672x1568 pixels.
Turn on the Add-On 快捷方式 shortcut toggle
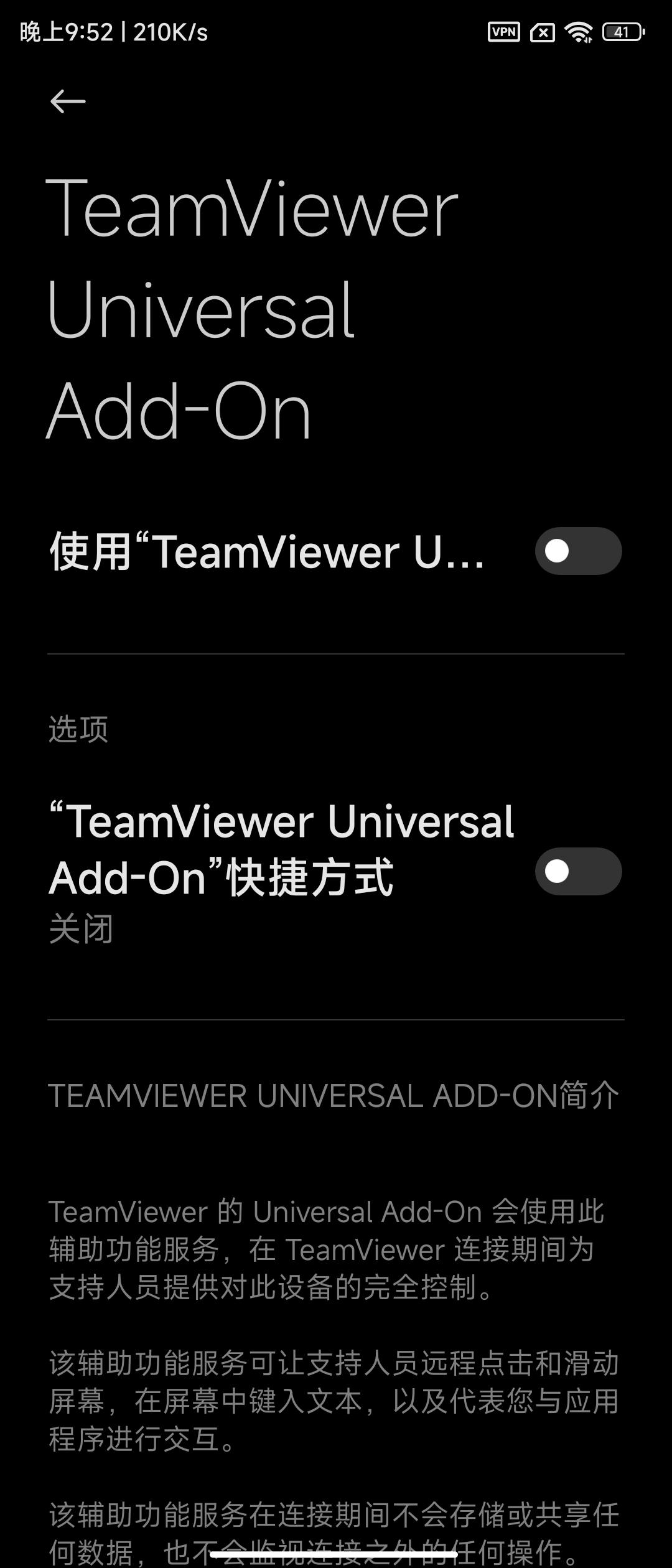578,871
